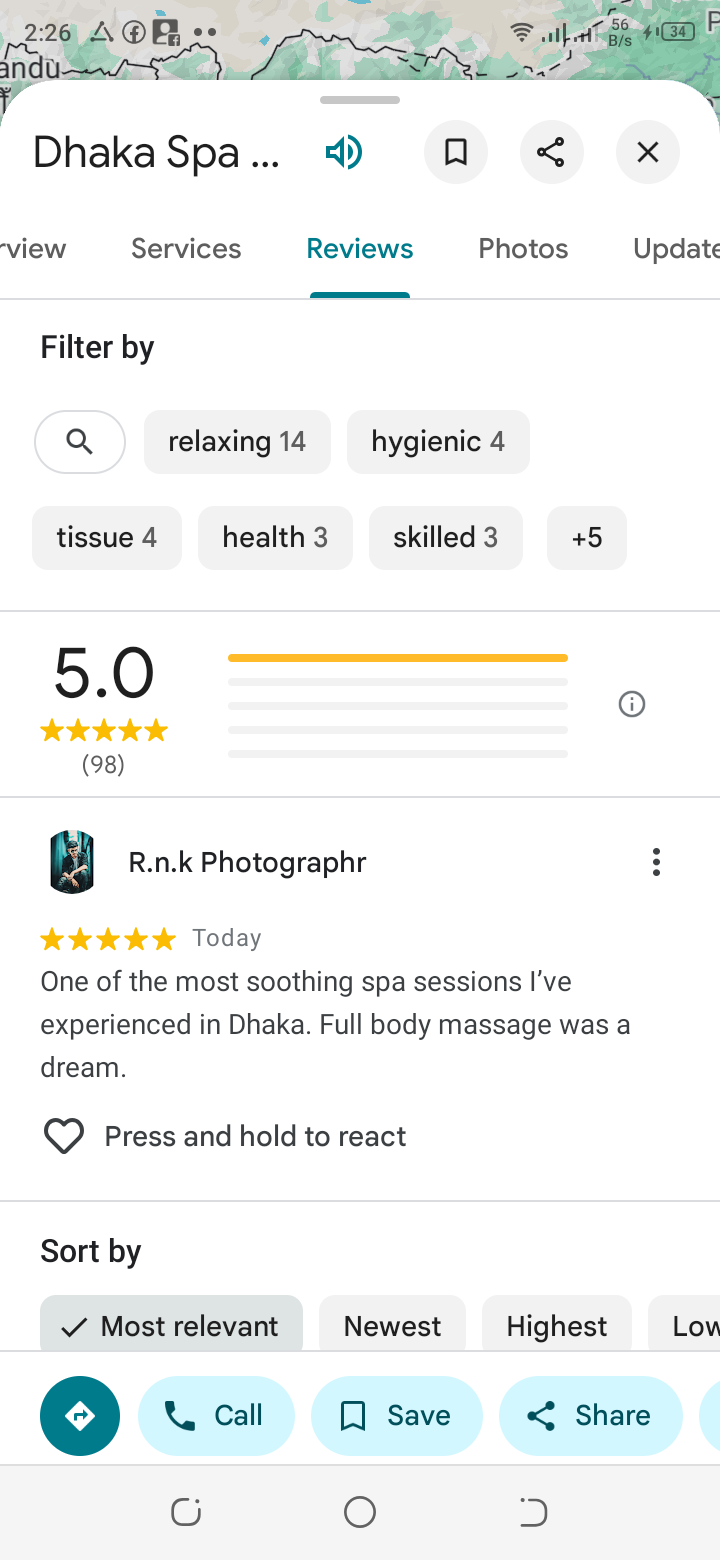Screen dimensions: 720x1560
Task: Bookmark Dhaka Spa from the header icon
Action: (456, 153)
